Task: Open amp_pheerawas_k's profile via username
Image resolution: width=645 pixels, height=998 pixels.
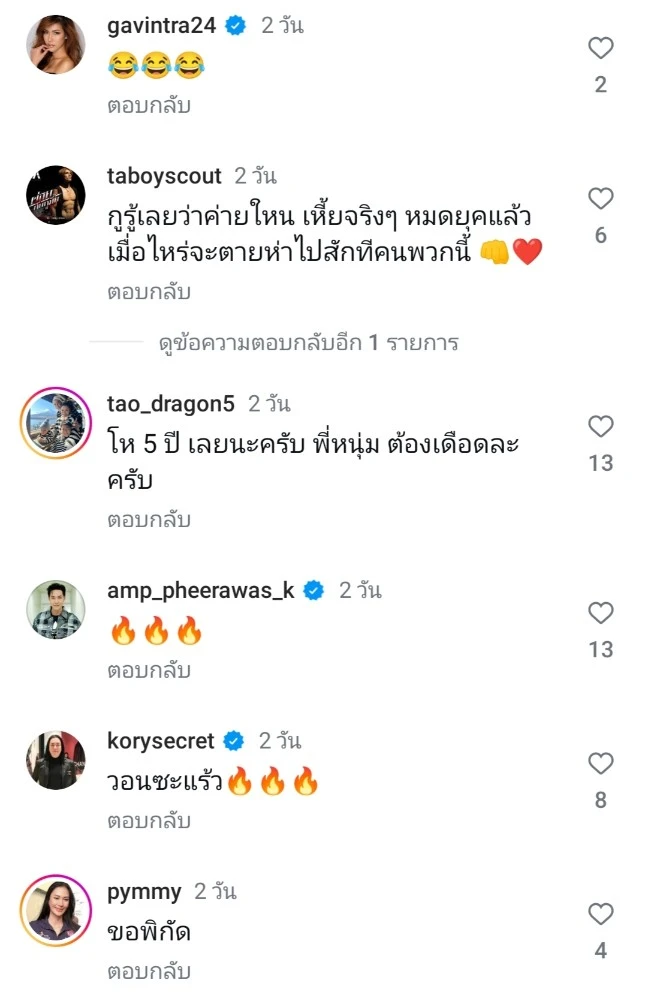Action: (x=201, y=591)
